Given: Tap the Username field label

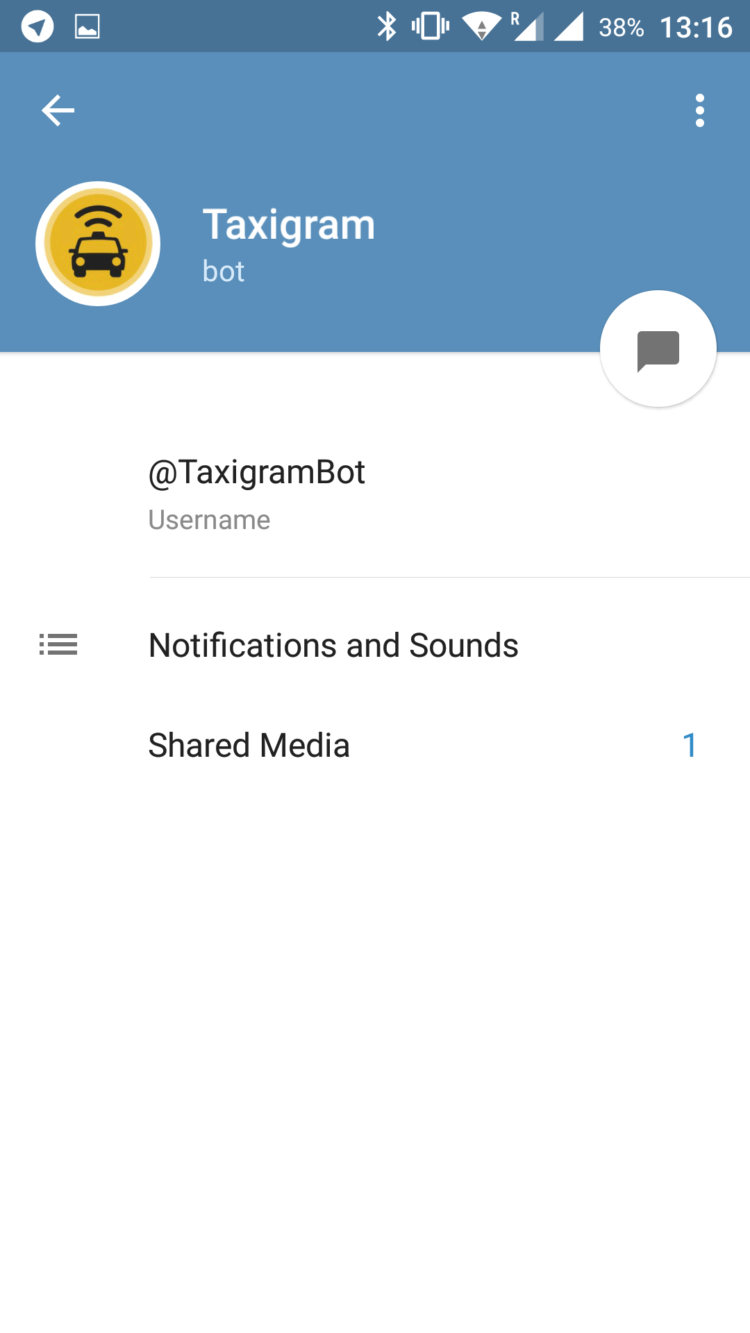Looking at the screenshot, I should tap(209, 519).
